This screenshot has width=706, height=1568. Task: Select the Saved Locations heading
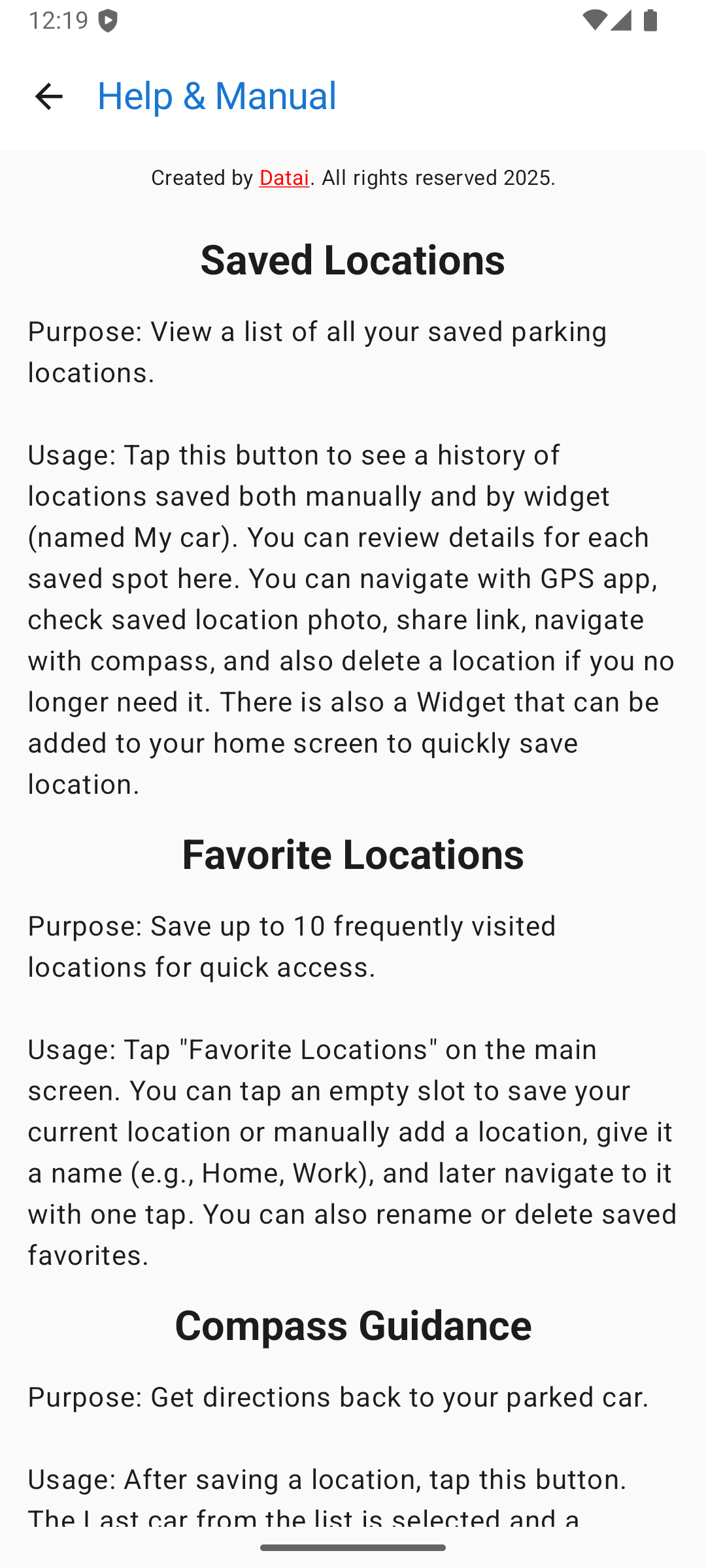pos(352,259)
